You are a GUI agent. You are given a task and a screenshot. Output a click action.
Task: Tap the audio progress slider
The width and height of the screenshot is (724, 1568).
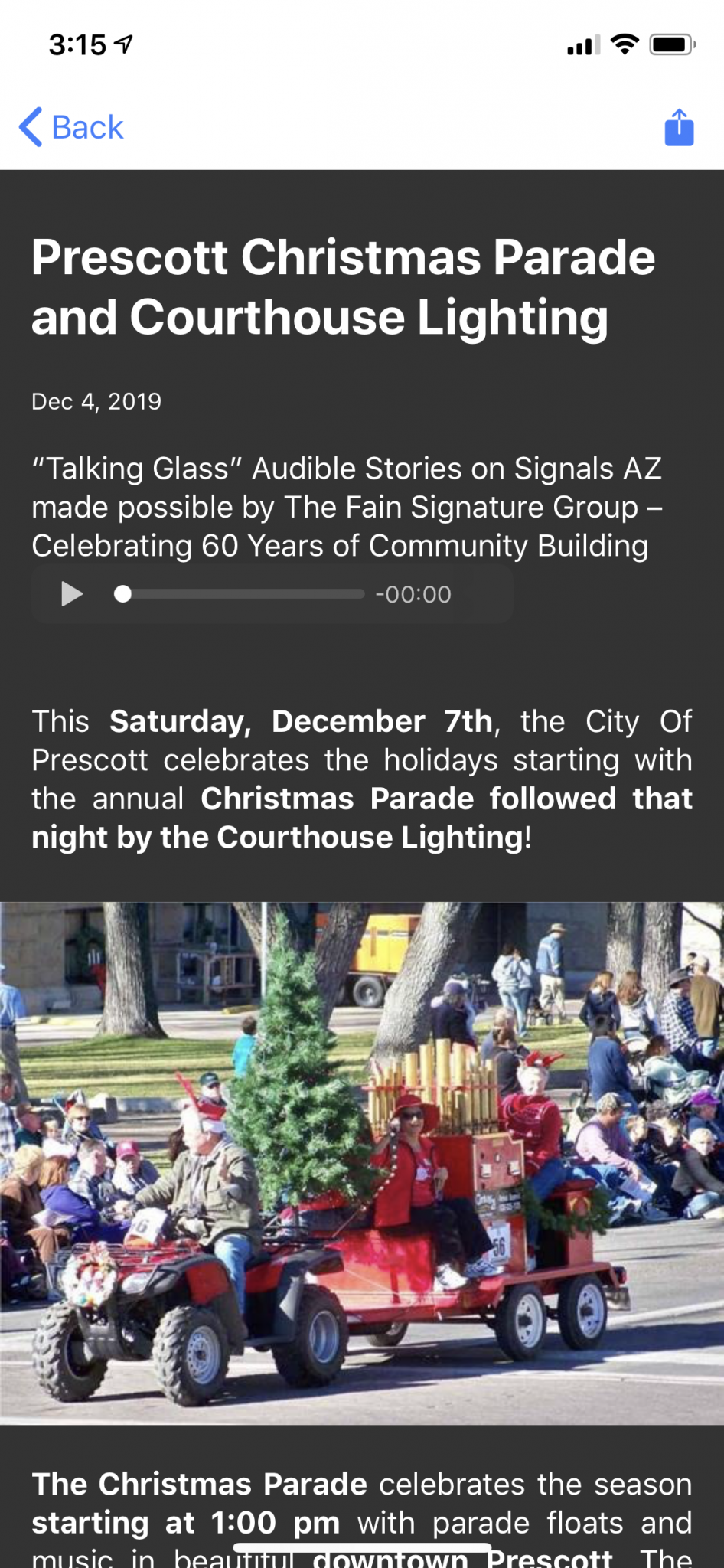pos(239,594)
